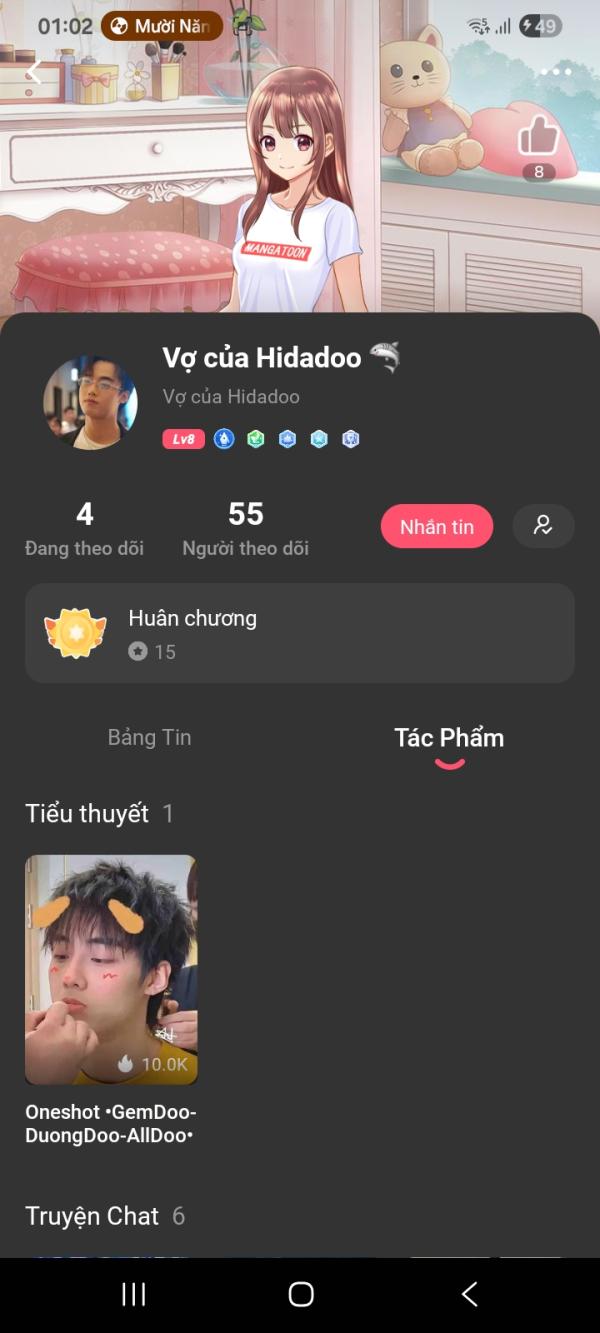The image size is (600, 1333).
Task: Tap the system home button
Action: [x=300, y=1294]
